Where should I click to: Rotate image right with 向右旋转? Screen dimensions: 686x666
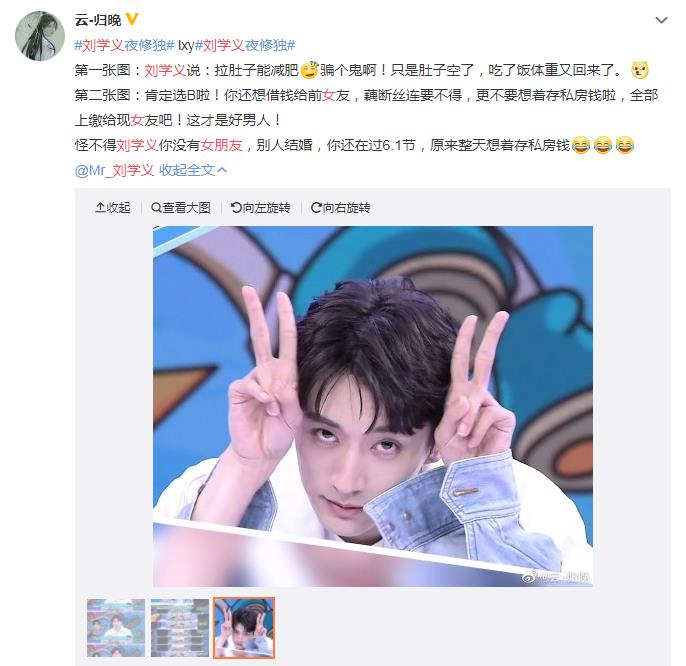click(340, 207)
